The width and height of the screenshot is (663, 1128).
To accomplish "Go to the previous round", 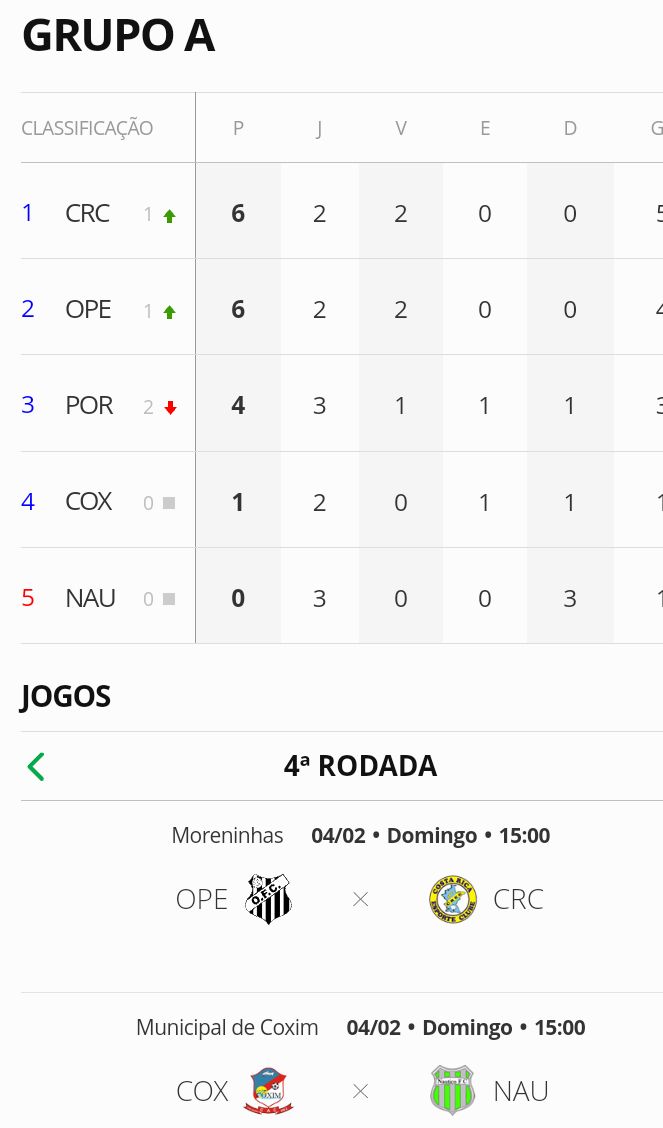I will pyautogui.click(x=36, y=766).
